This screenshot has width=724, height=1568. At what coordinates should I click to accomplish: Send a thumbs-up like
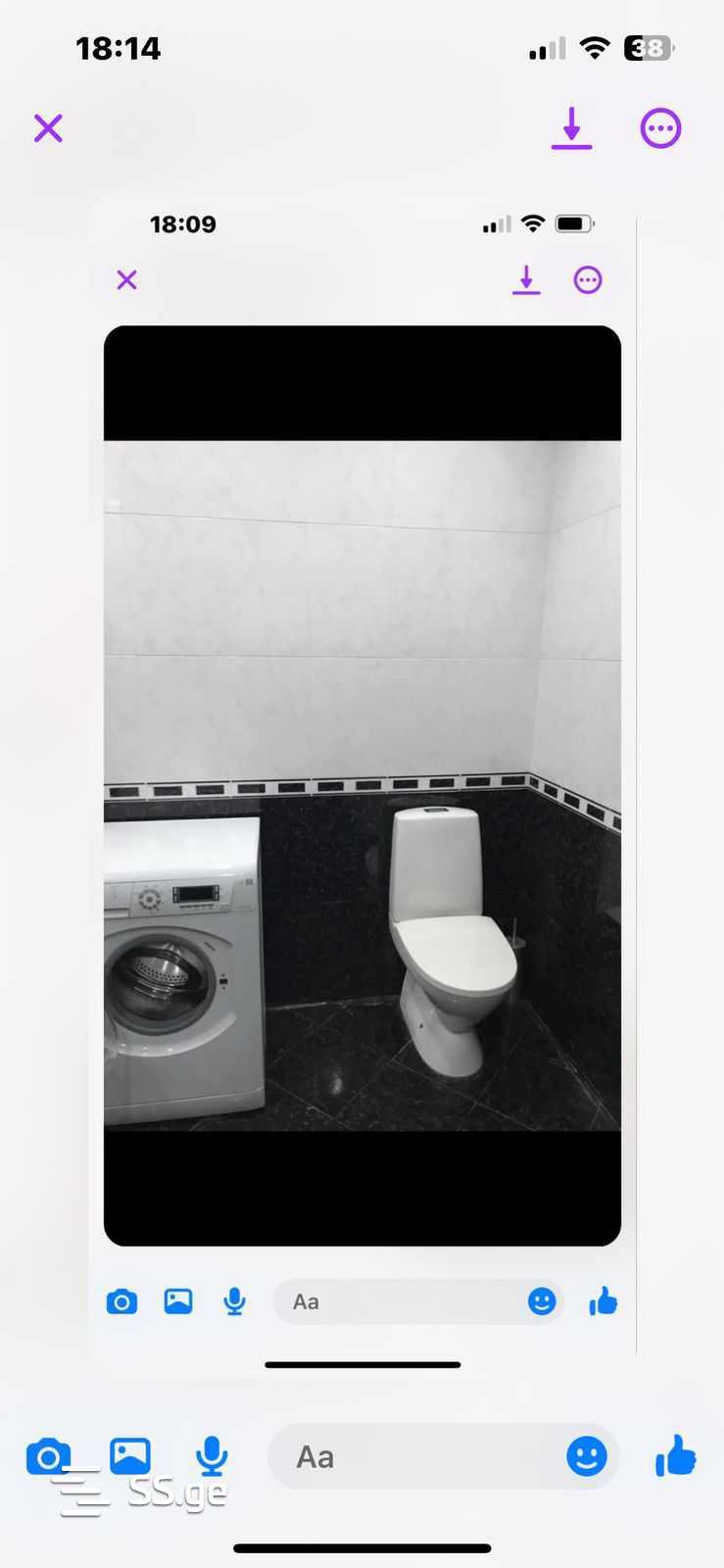(676, 1455)
